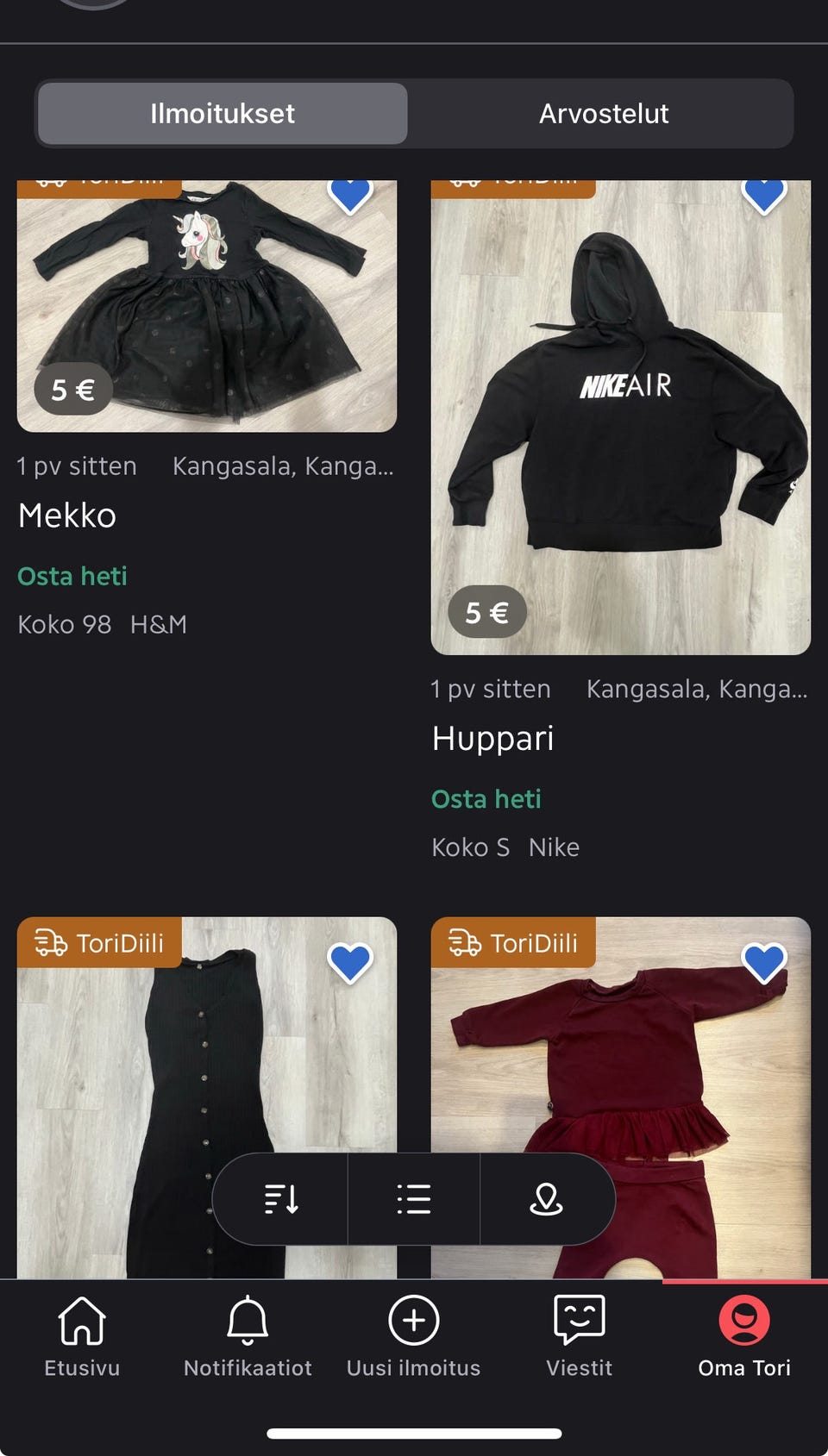Unfavorite the Huppari listing heart

click(764, 195)
